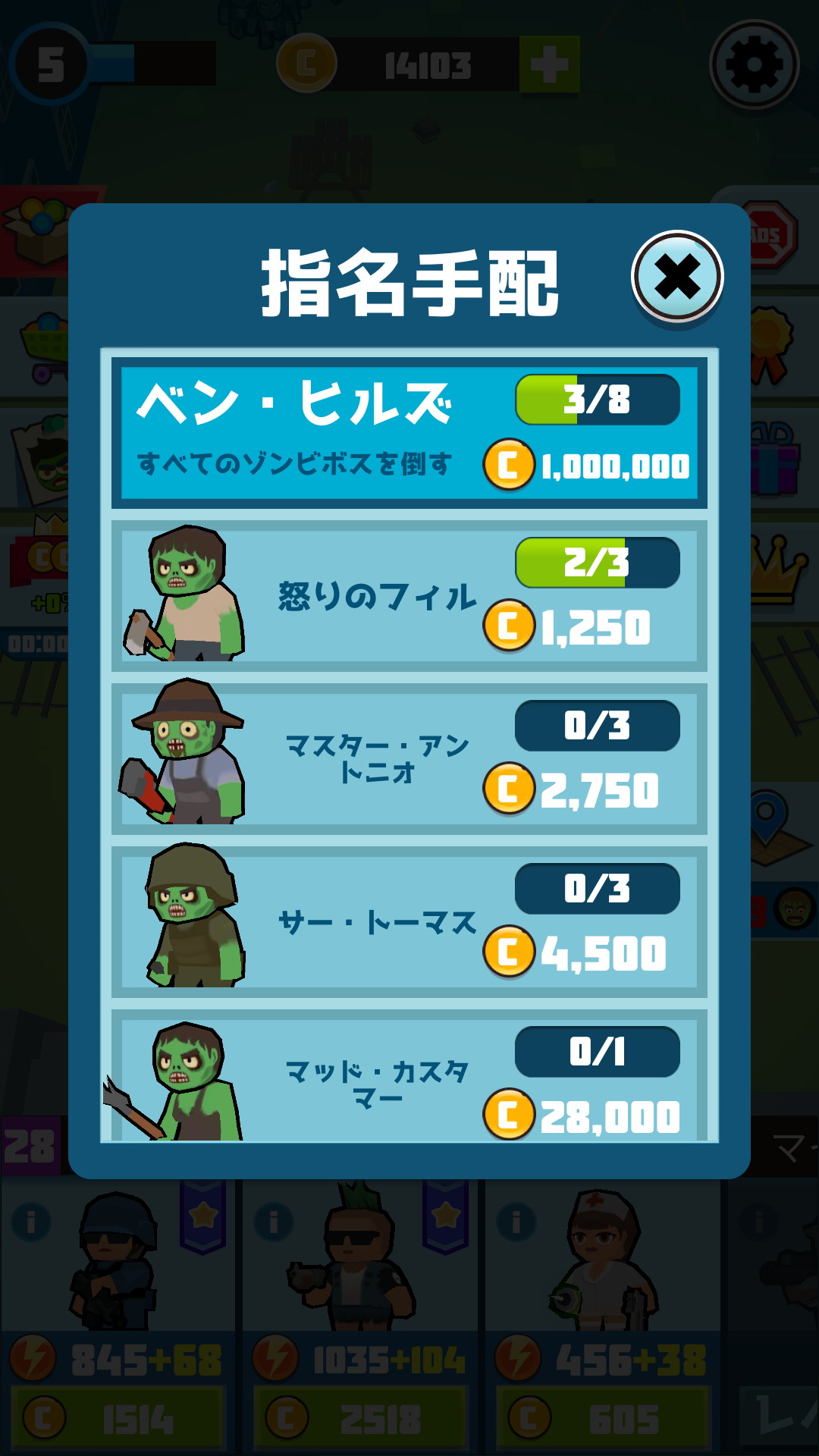
Task: View the サー・トーマス wanted entry
Action: click(409, 922)
